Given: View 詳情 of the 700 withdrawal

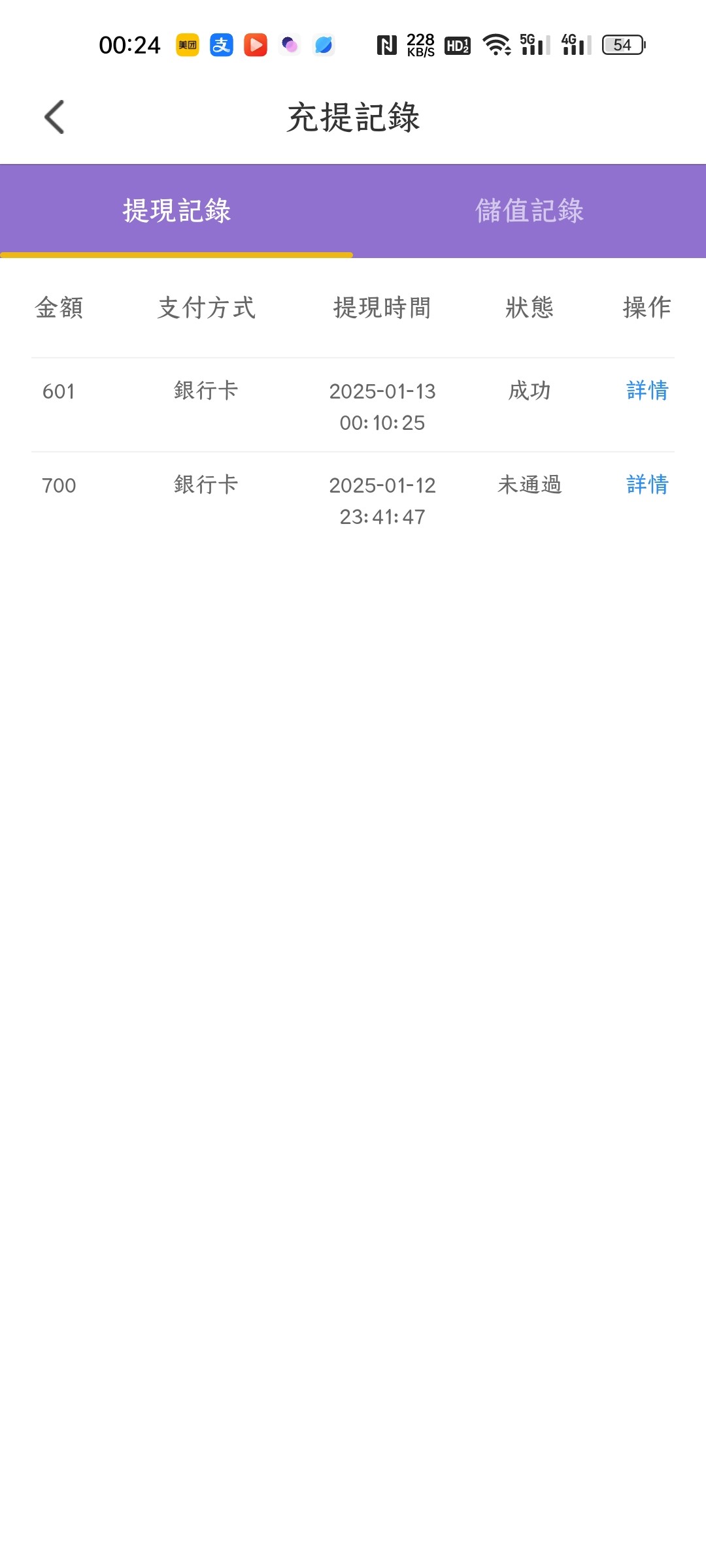Looking at the screenshot, I should click(x=647, y=485).
